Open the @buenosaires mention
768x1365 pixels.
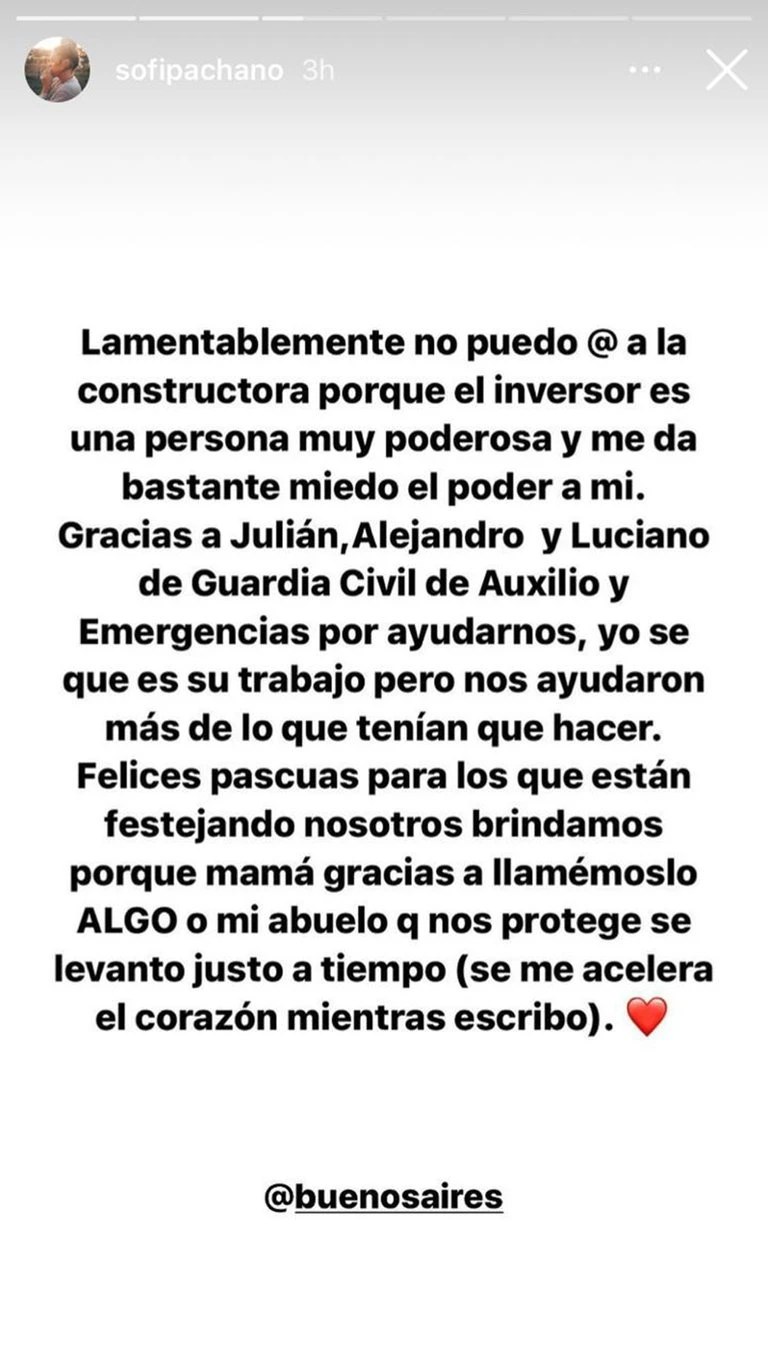coord(383,1196)
